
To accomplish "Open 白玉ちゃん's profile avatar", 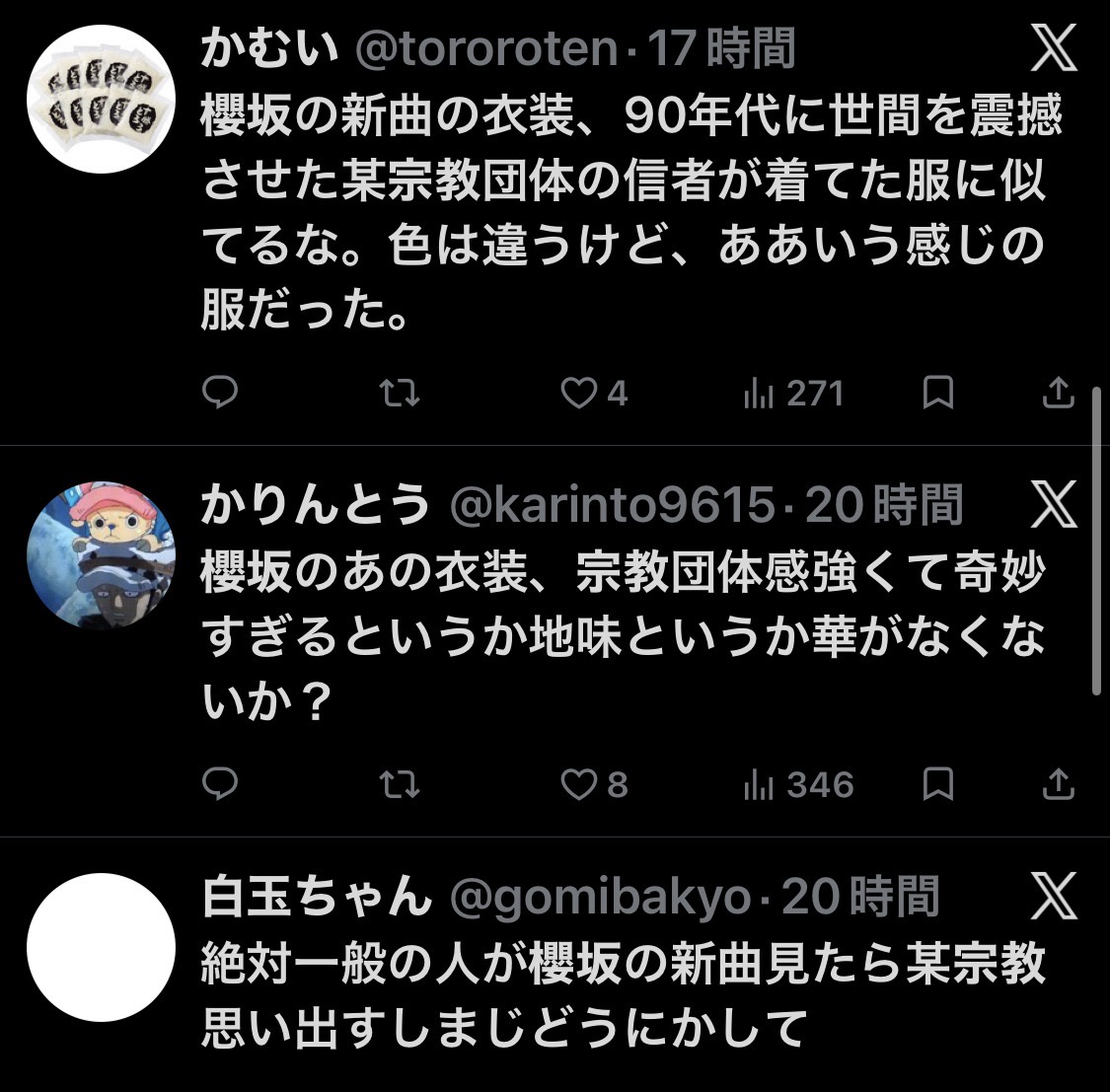I will point(101,947).
